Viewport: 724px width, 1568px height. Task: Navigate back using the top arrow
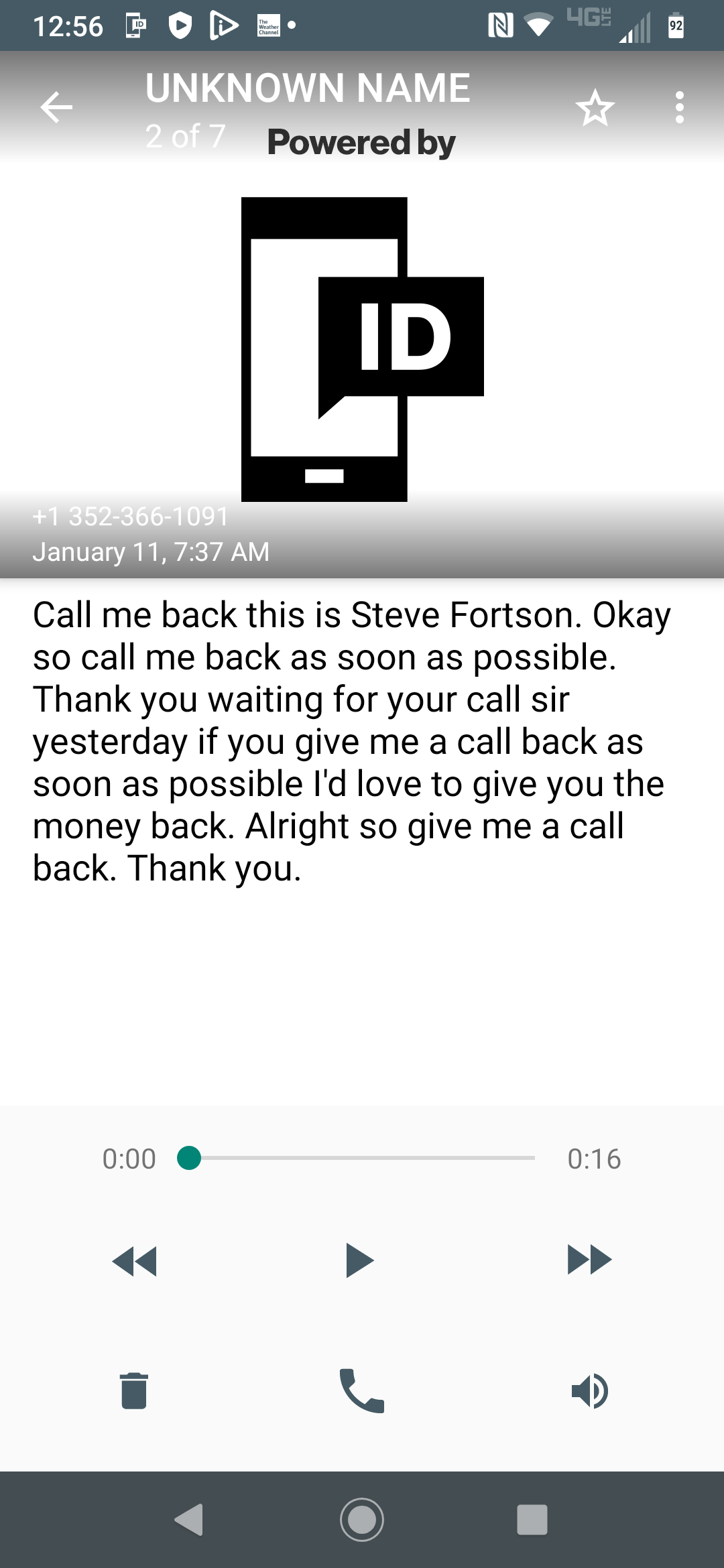click(x=56, y=105)
